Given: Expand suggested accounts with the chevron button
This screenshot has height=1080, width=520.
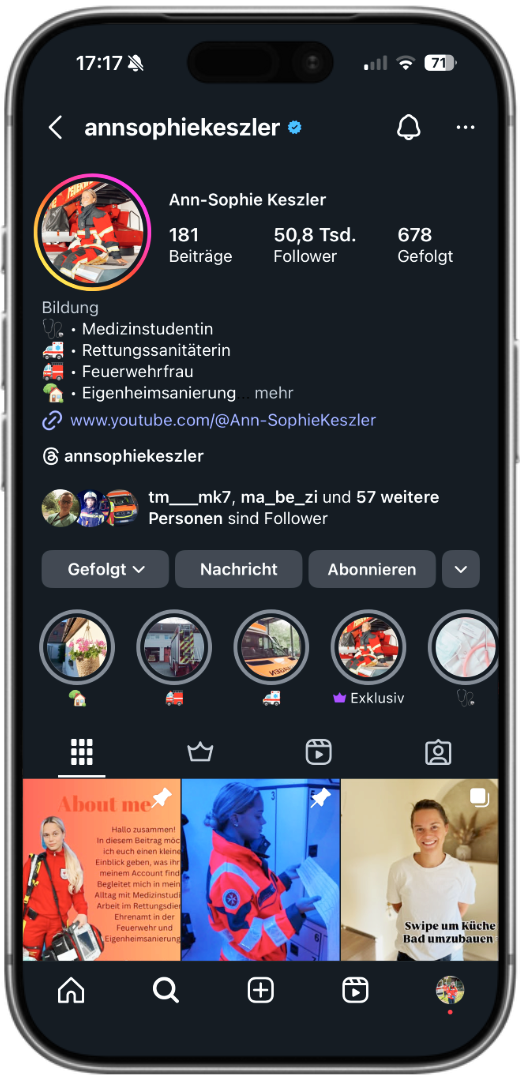Looking at the screenshot, I should [461, 569].
